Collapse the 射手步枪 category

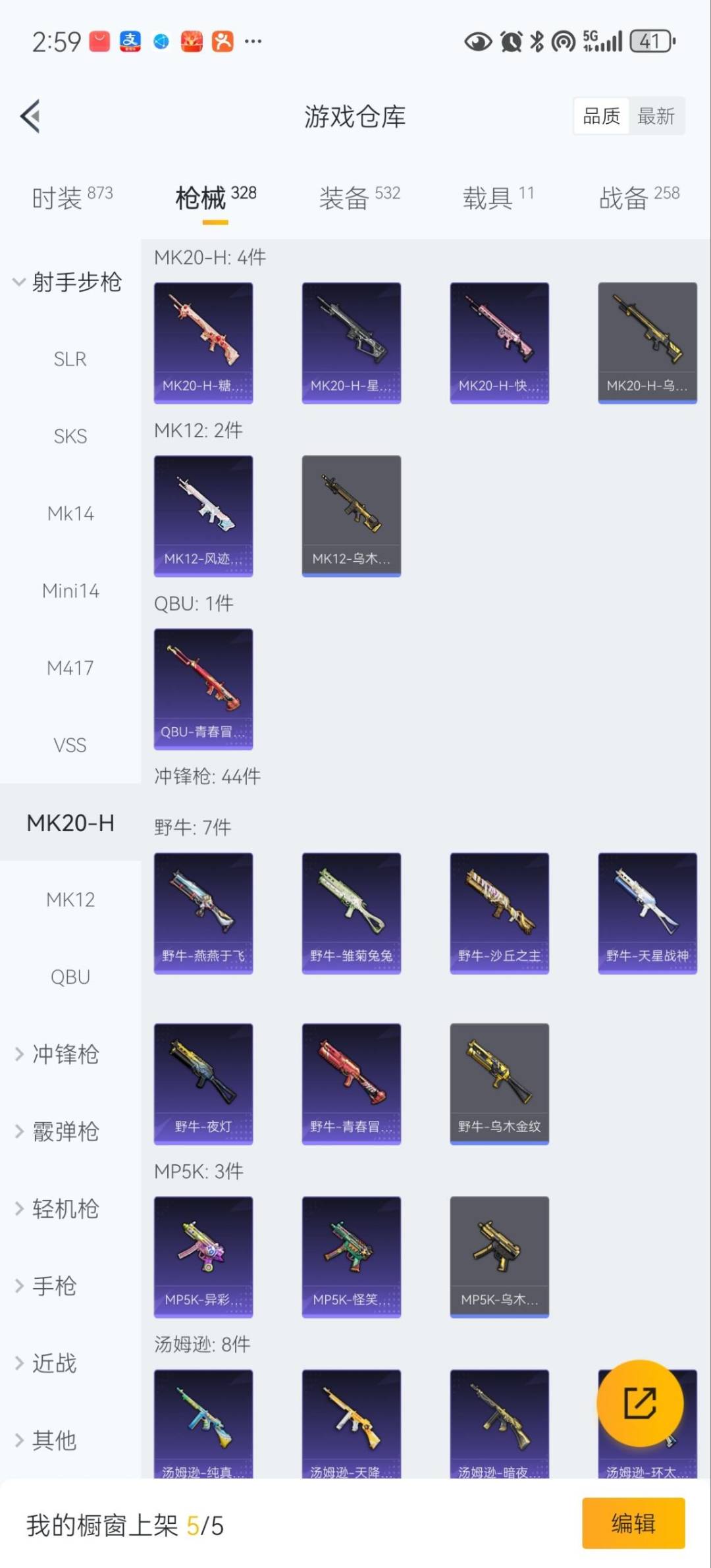(68, 282)
